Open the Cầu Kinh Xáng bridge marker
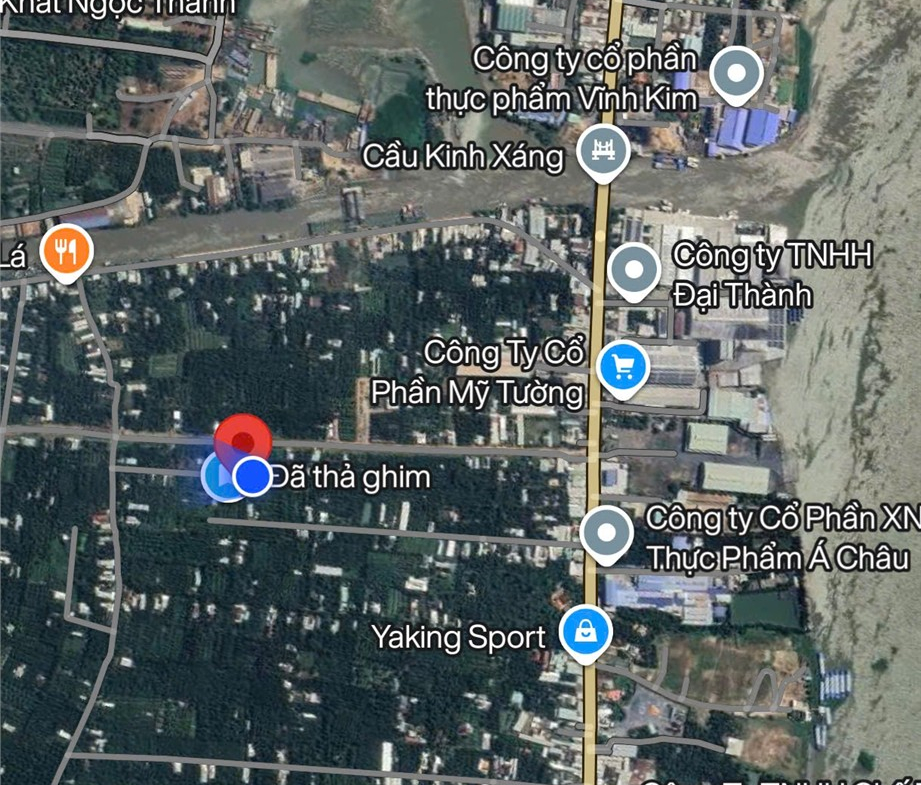 (604, 153)
